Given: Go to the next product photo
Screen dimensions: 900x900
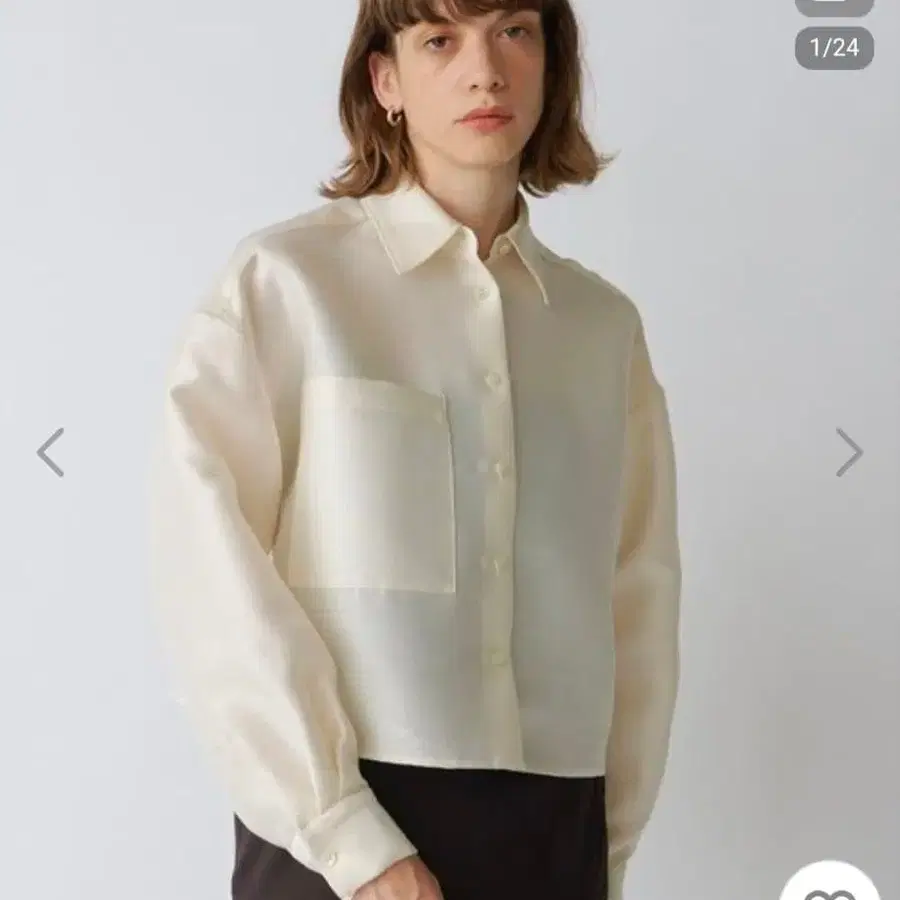Looking at the screenshot, I should 849,452.
